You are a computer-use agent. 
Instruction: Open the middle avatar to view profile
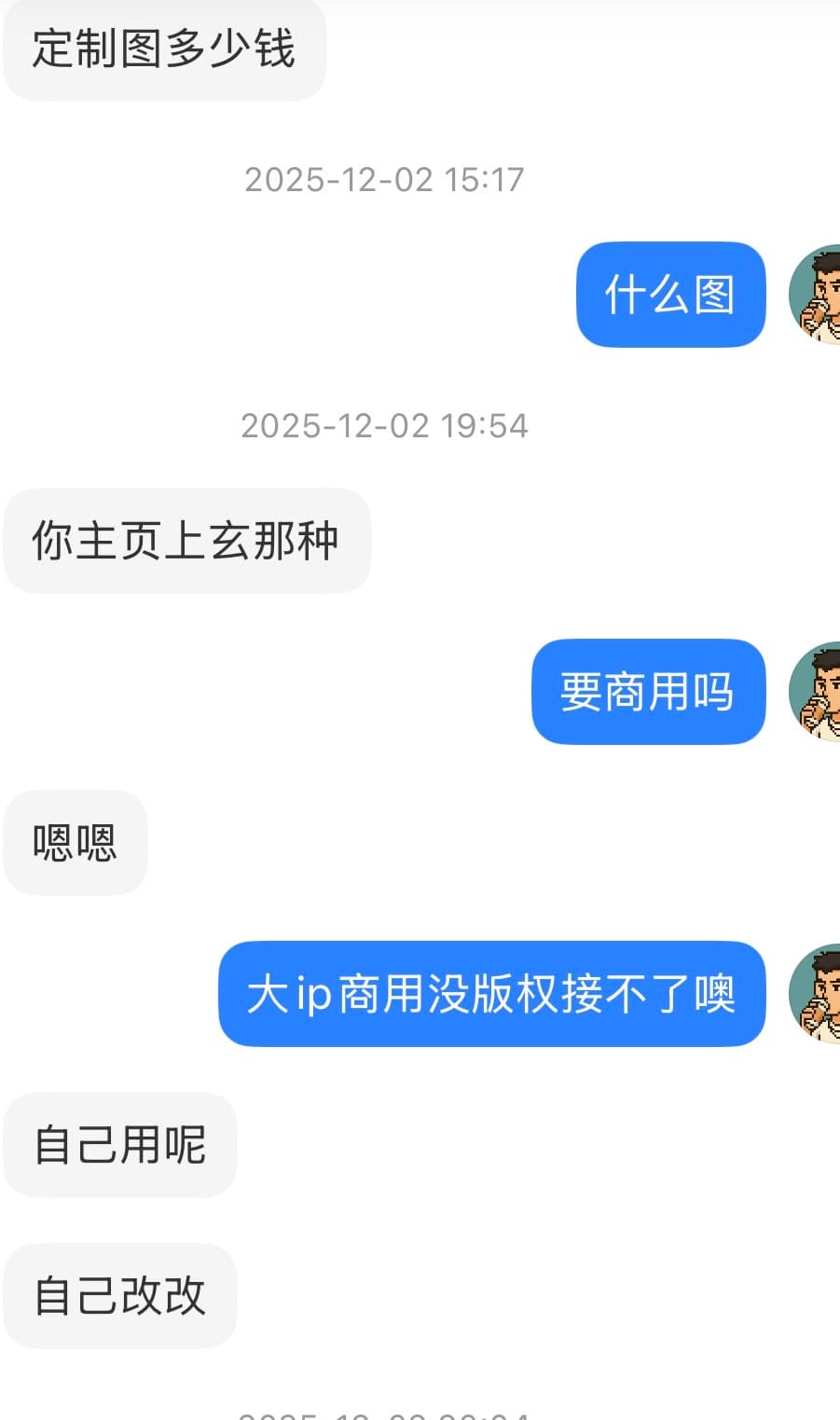820,692
